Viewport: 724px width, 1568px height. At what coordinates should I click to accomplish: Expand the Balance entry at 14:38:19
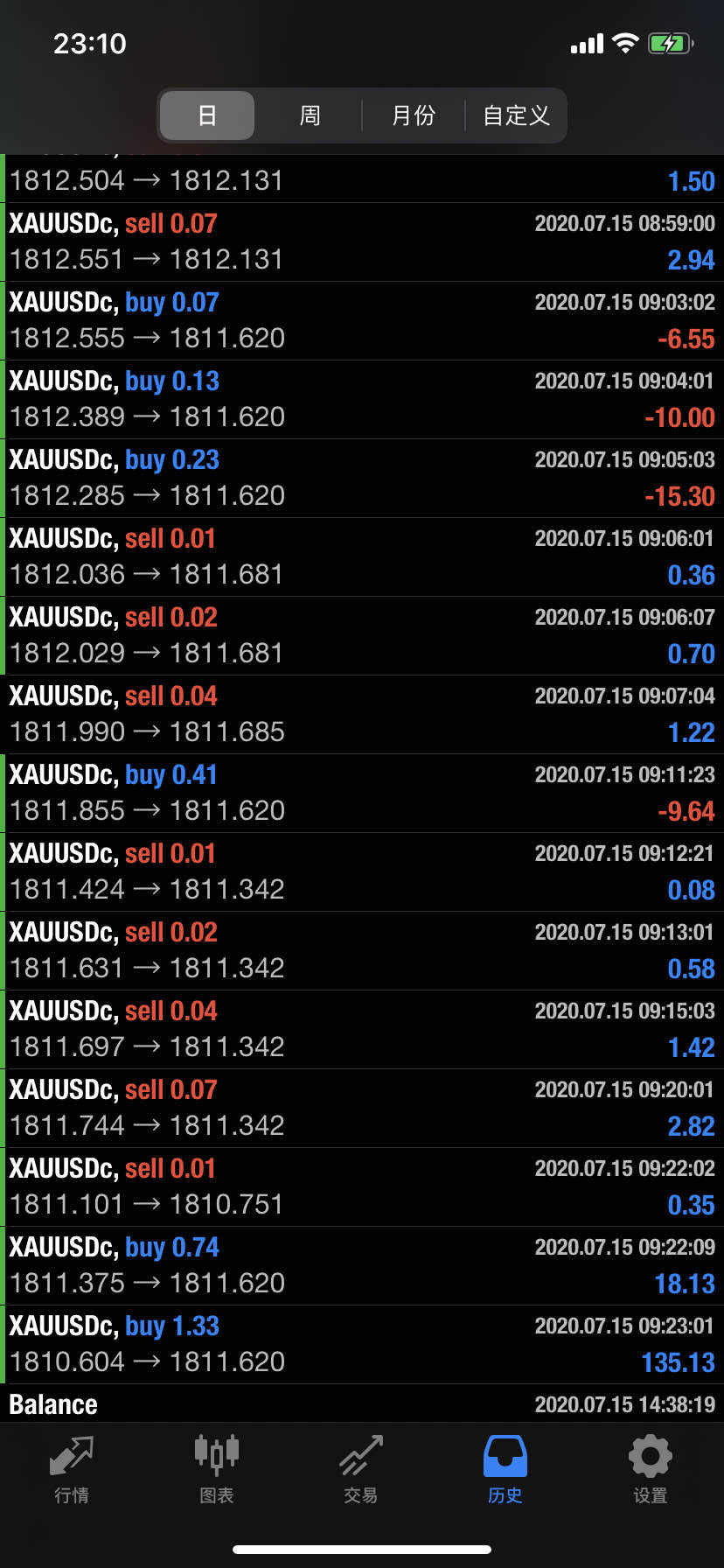(x=362, y=1404)
